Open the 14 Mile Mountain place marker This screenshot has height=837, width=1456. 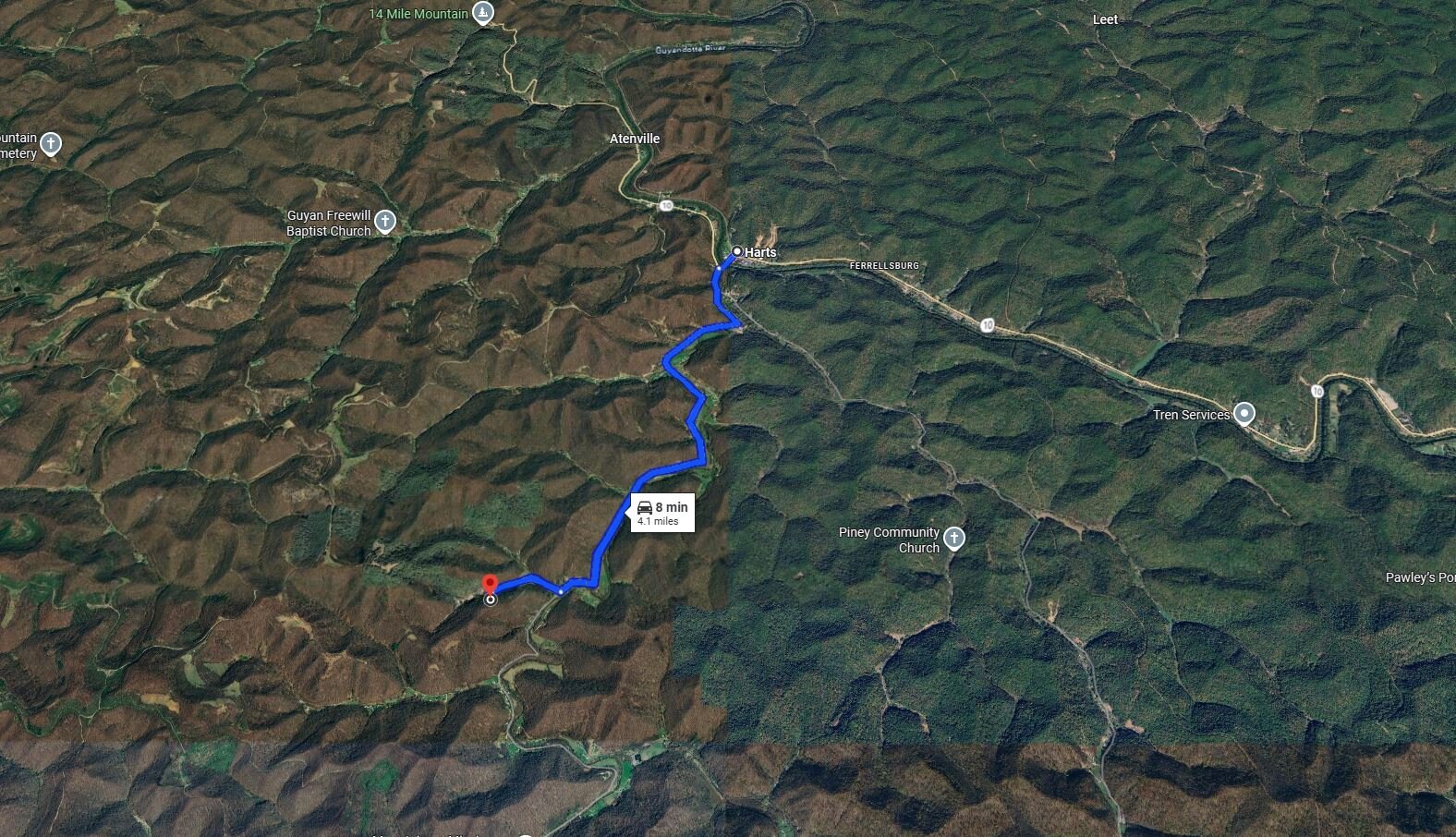482,13
